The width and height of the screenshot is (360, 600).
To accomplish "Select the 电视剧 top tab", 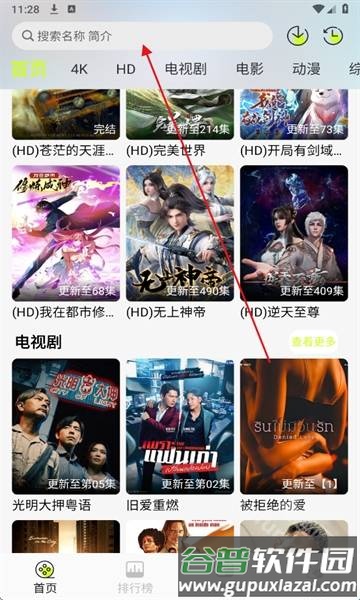I will 186,69.
